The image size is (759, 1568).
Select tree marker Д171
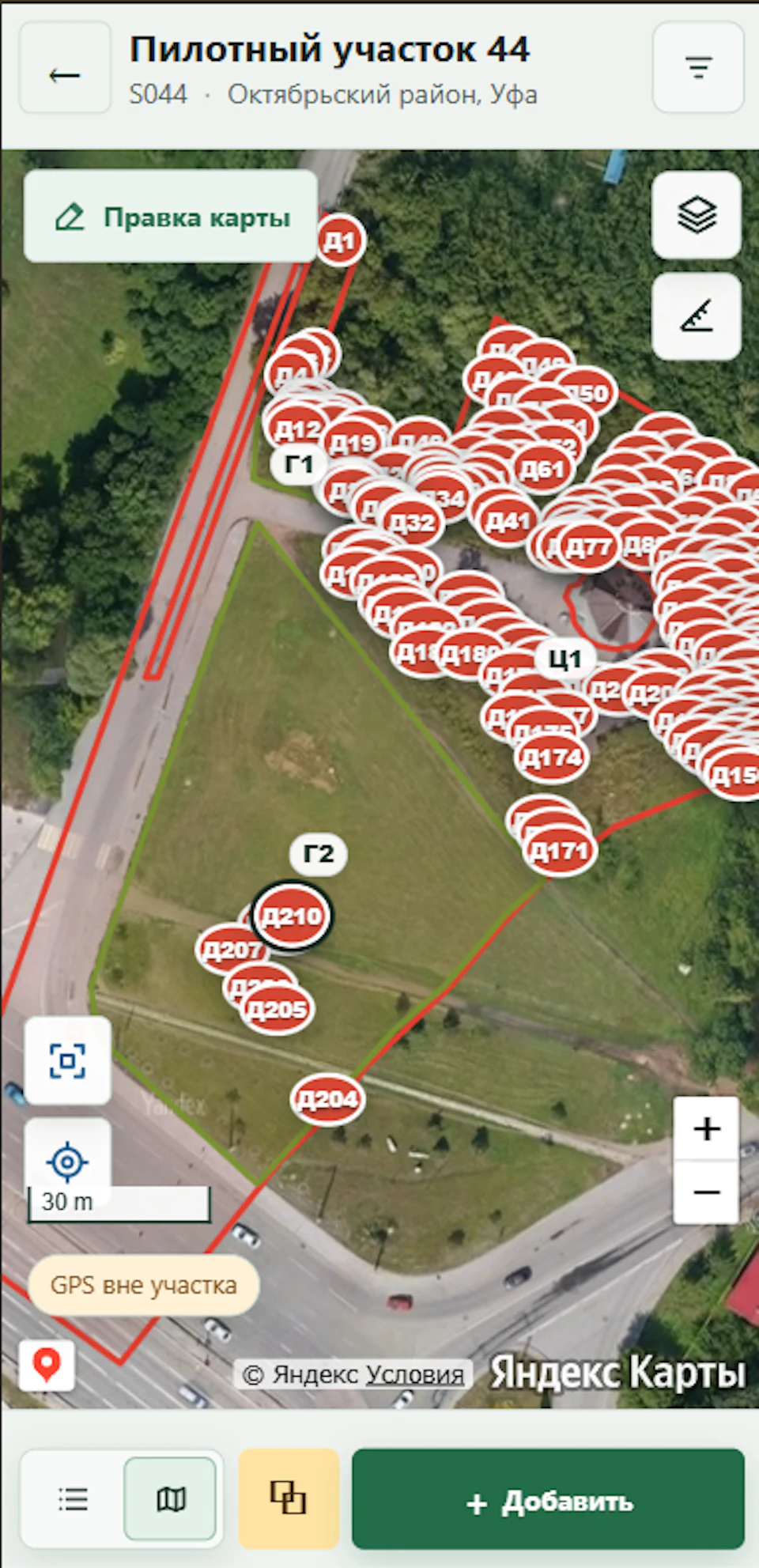coord(560,852)
